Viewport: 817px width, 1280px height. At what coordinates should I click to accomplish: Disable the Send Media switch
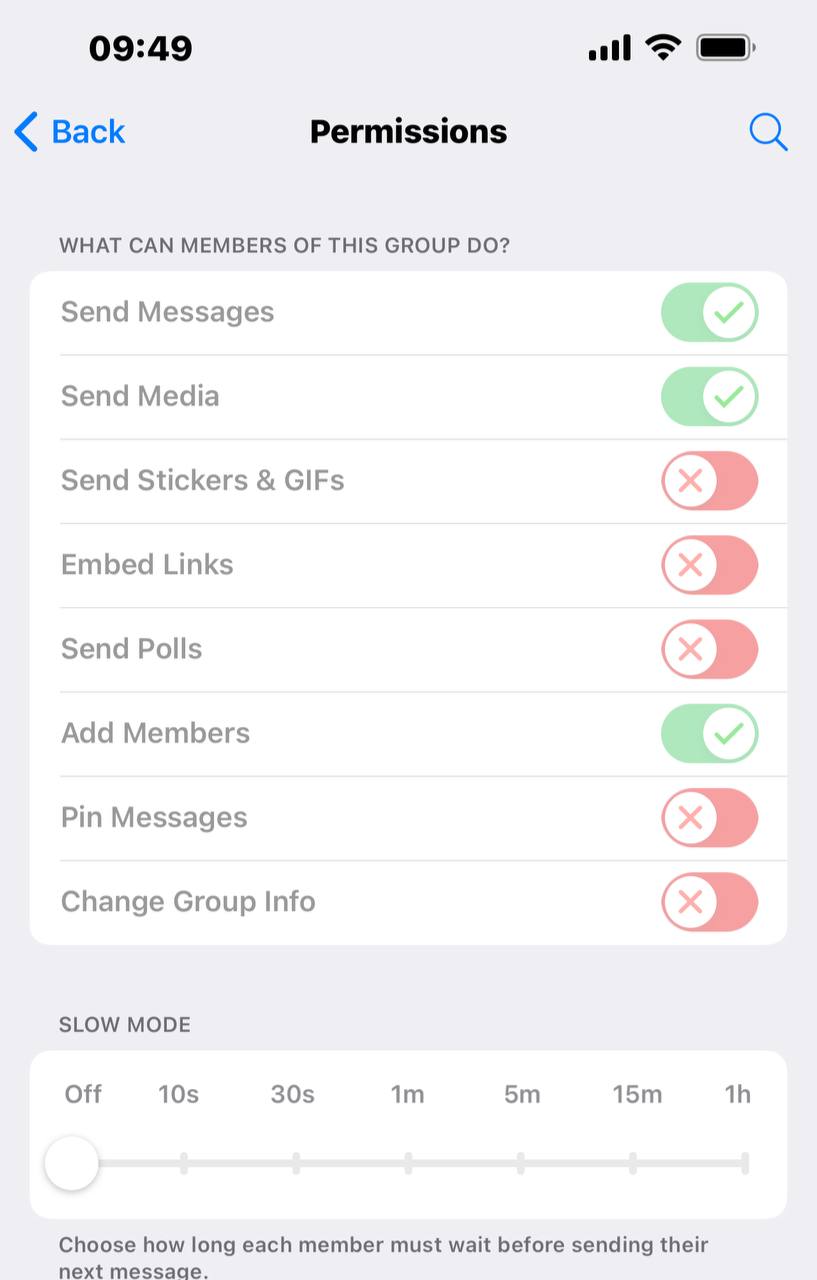pyautogui.click(x=709, y=396)
